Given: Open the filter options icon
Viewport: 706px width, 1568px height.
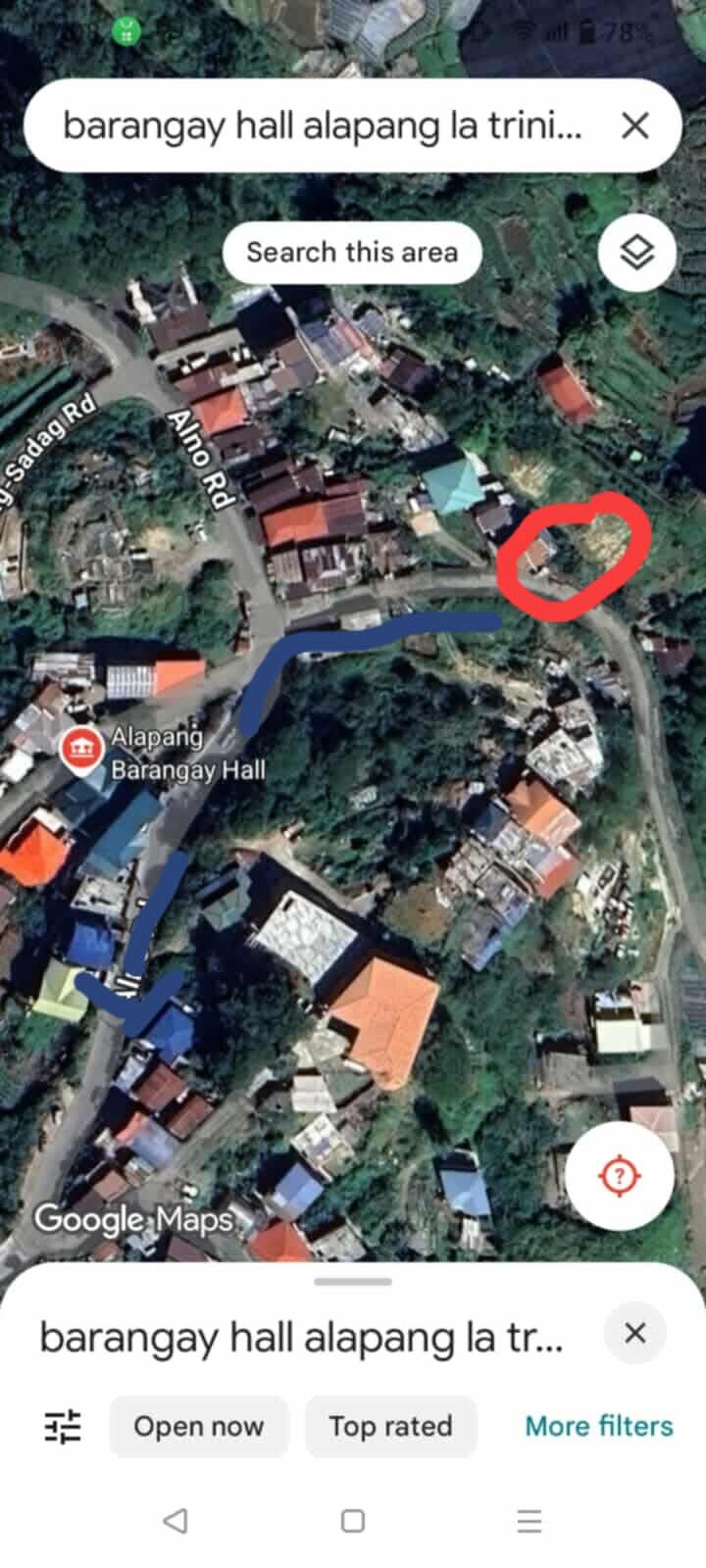Looking at the screenshot, I should tap(63, 1426).
